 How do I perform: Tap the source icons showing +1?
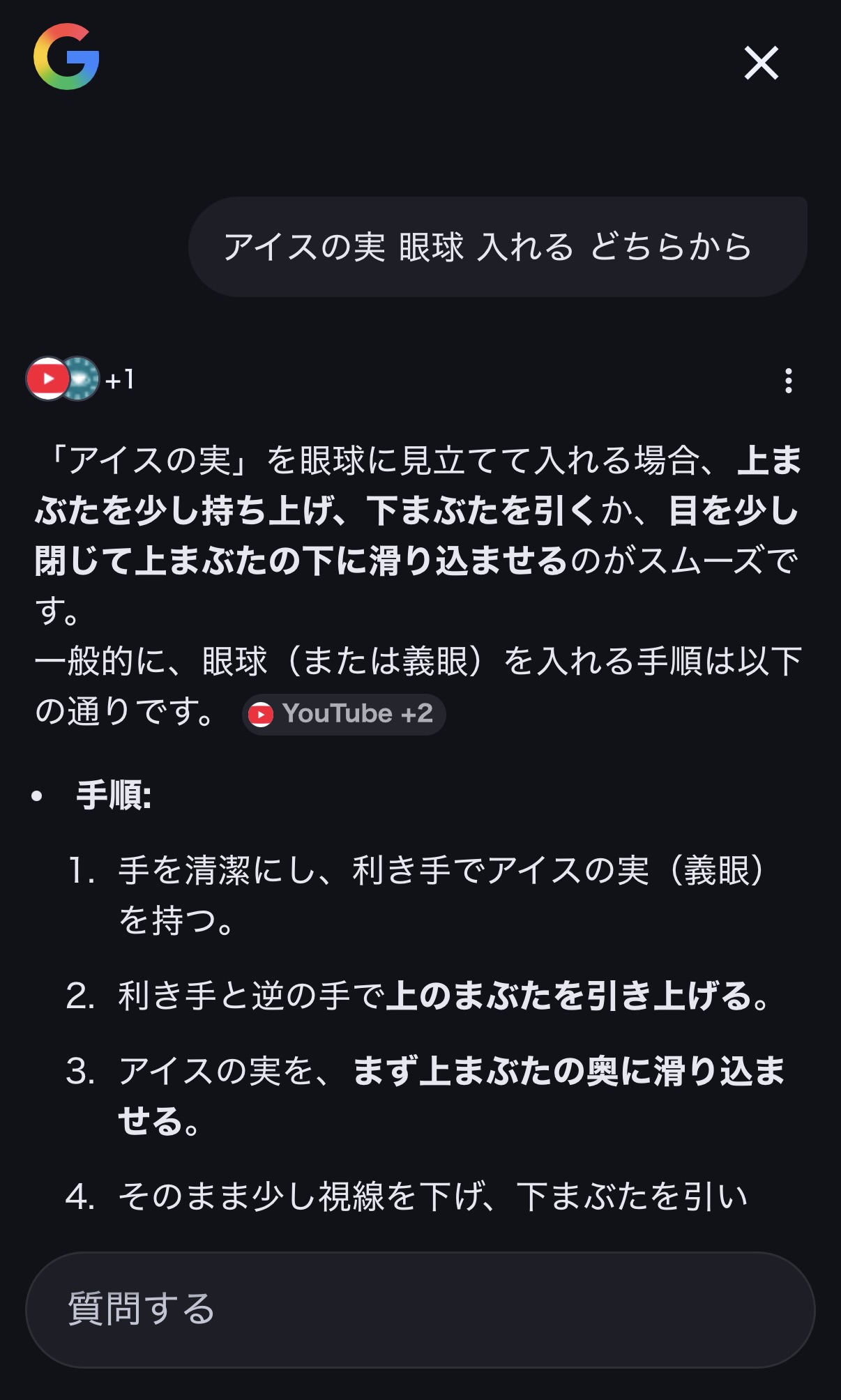coord(79,379)
